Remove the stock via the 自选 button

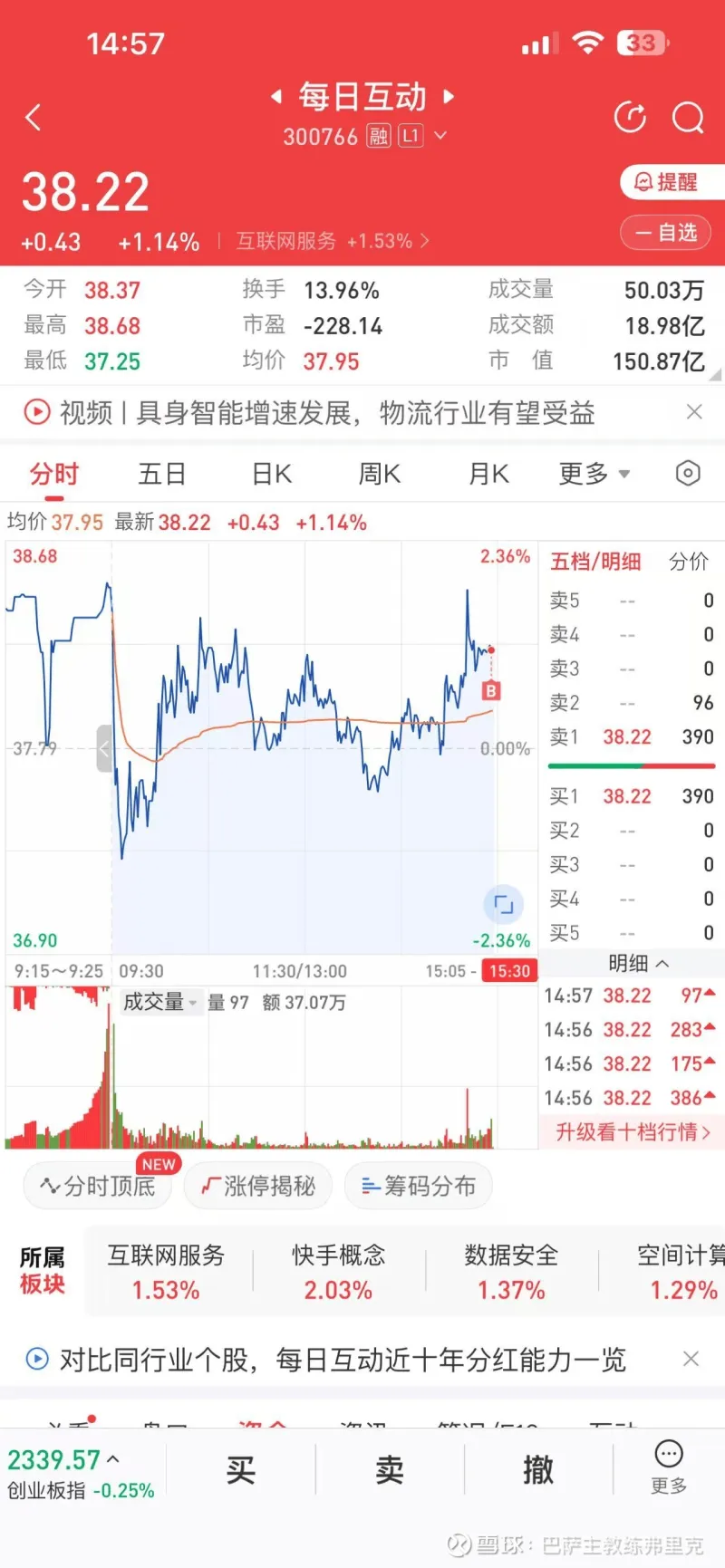(x=666, y=233)
